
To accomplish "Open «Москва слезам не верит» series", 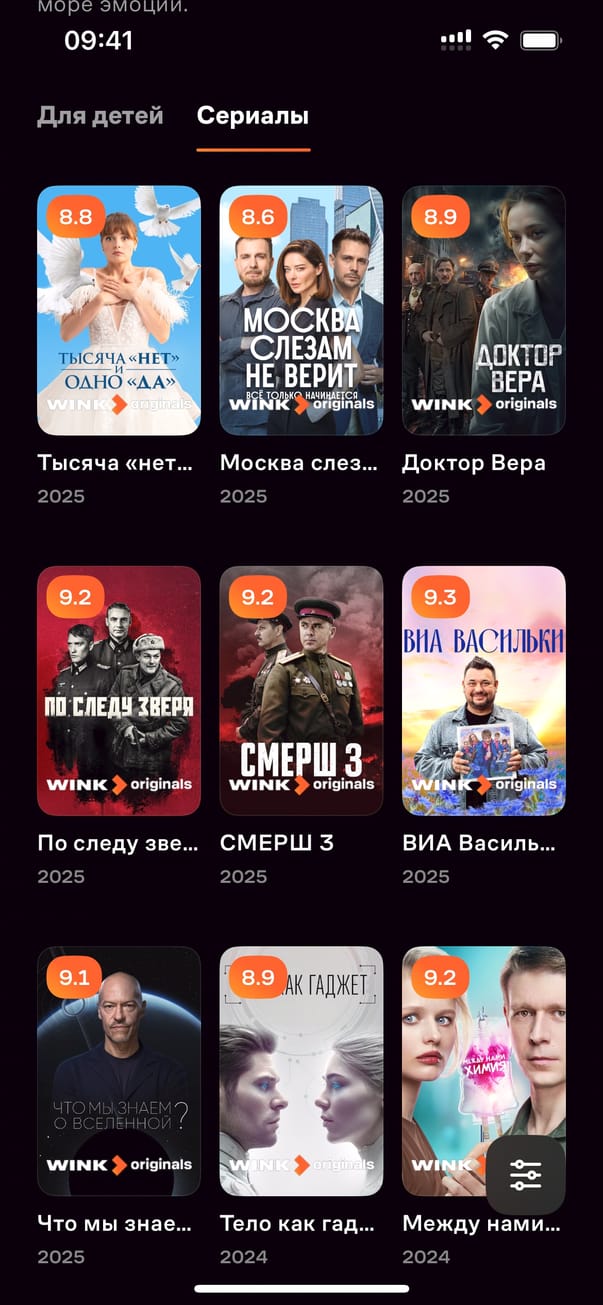I will (301, 311).
